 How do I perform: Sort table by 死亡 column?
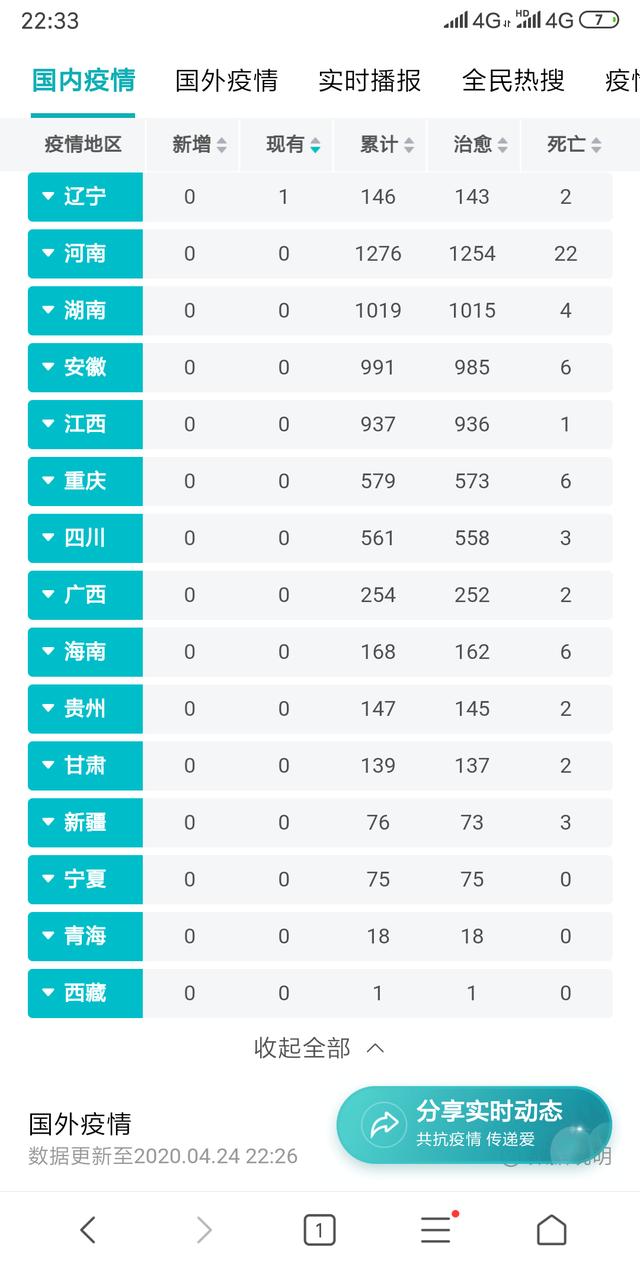click(x=574, y=145)
